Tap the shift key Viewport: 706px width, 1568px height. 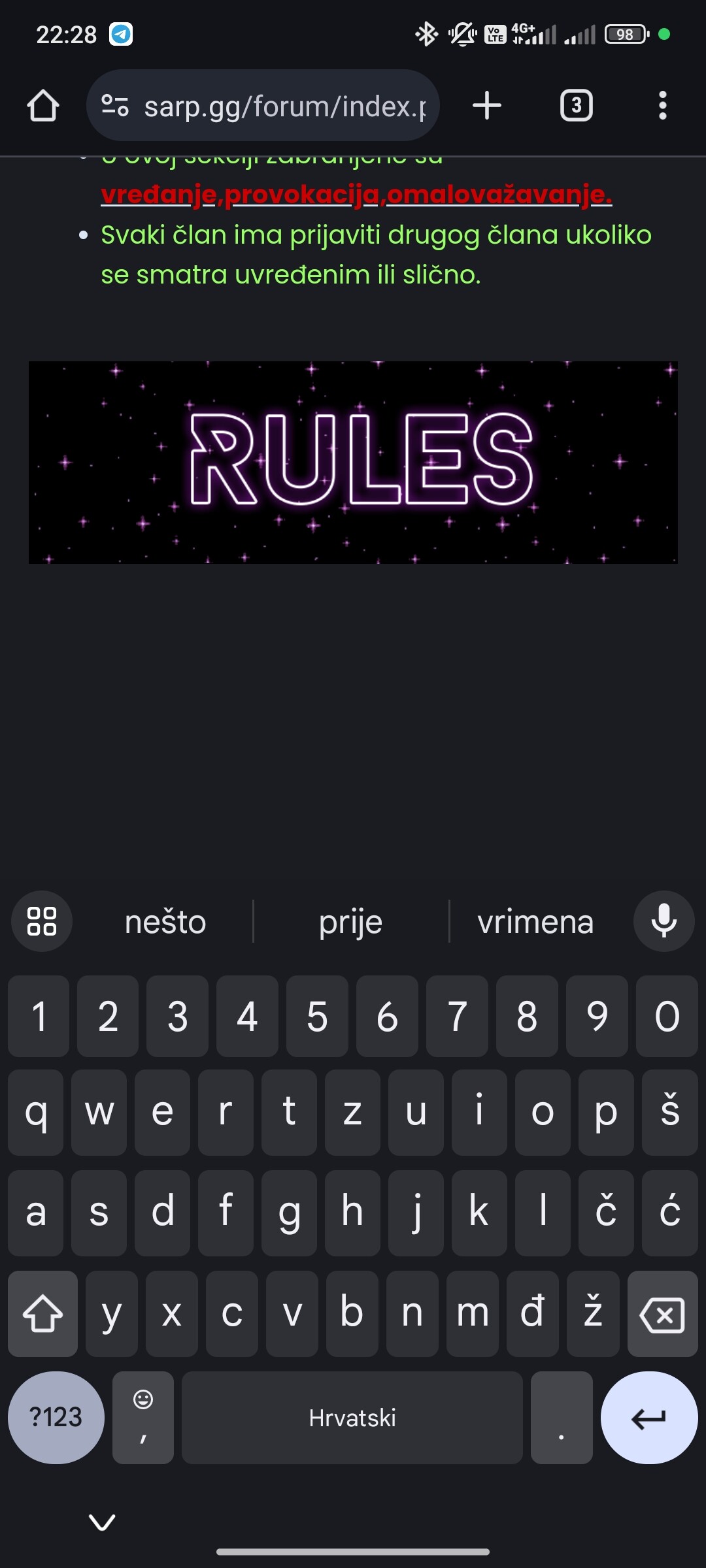click(42, 1314)
